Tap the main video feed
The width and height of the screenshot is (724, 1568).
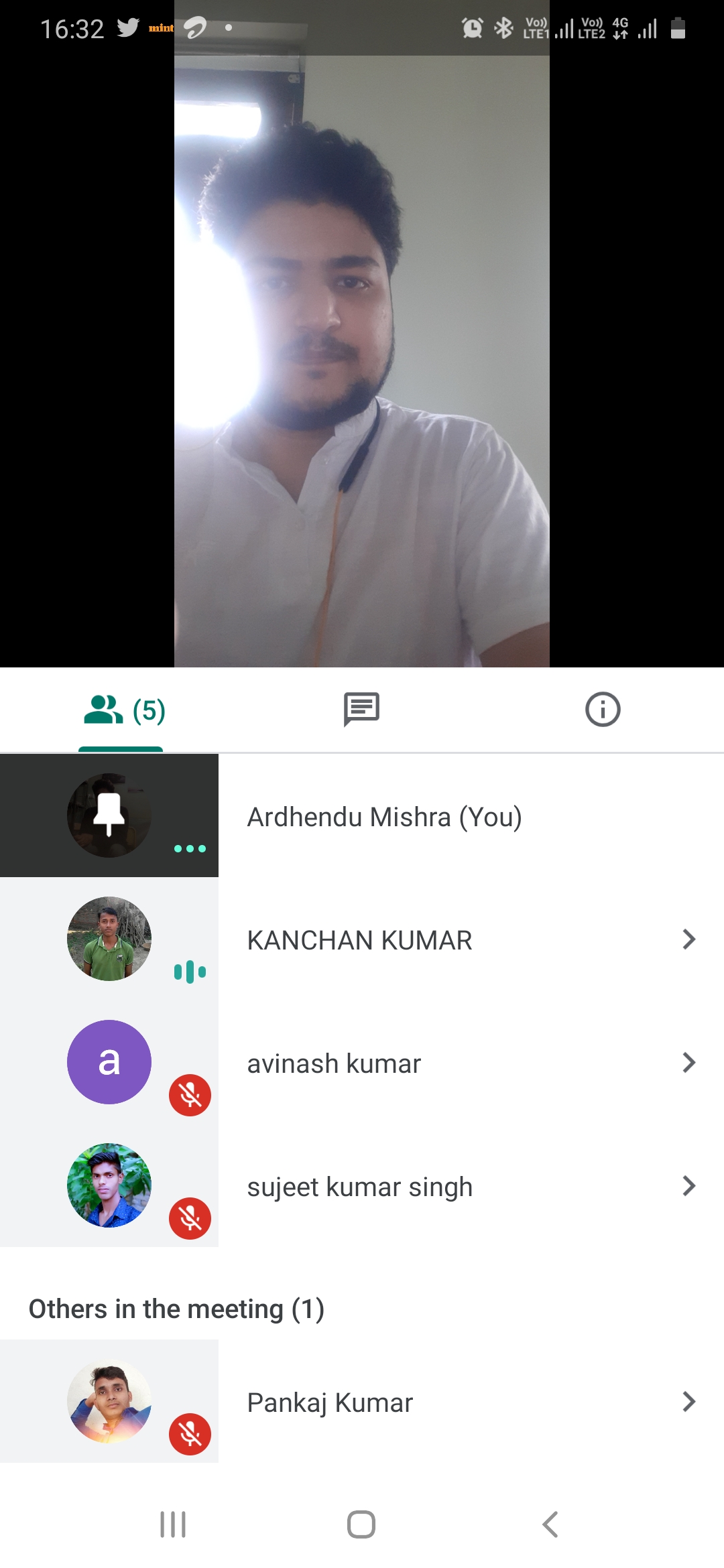coord(362,362)
